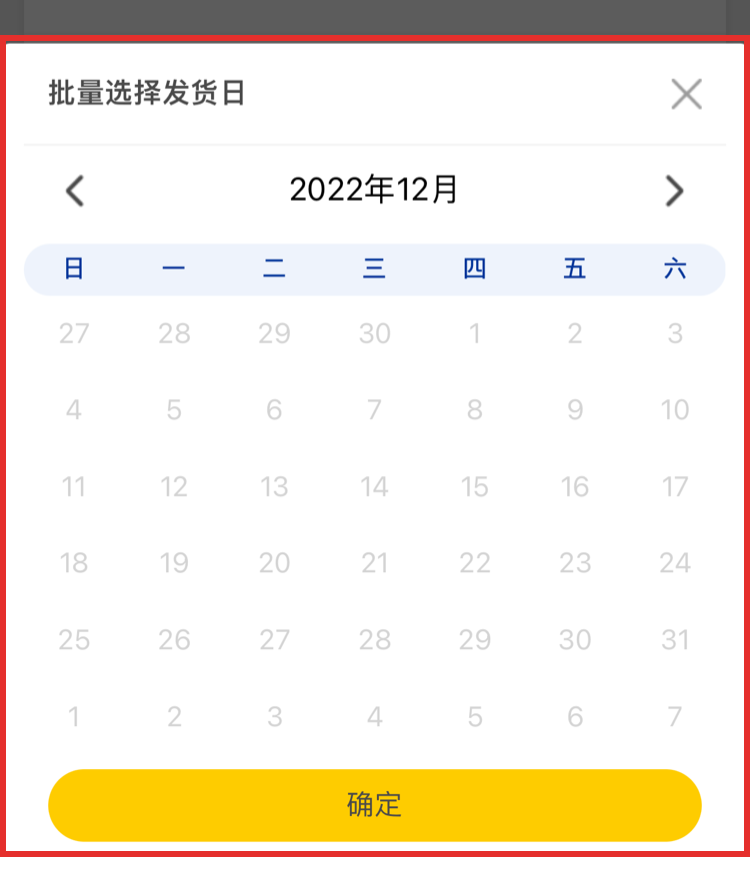750x877 pixels.
Task: Confirm with the 确定 button
Action: (375, 805)
